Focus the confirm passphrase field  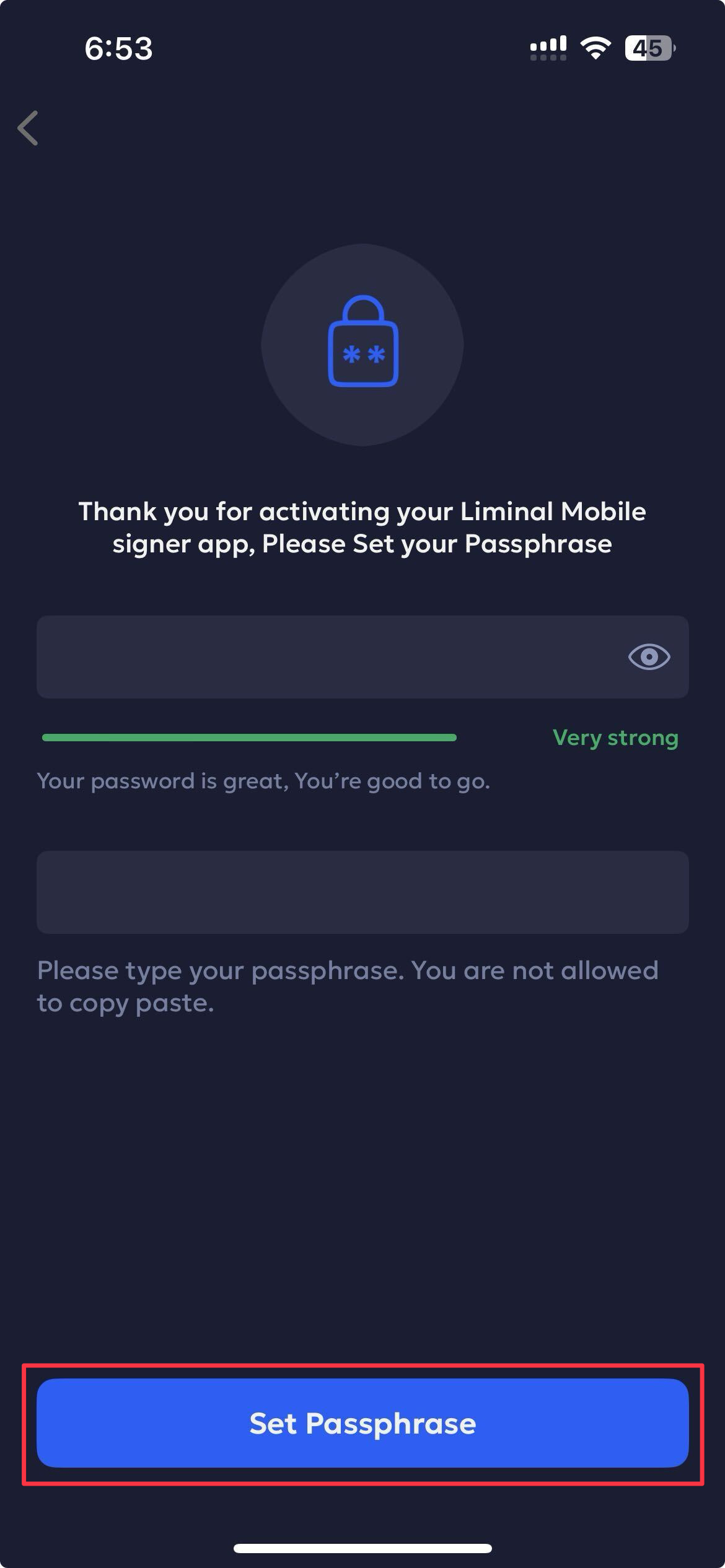(362, 892)
